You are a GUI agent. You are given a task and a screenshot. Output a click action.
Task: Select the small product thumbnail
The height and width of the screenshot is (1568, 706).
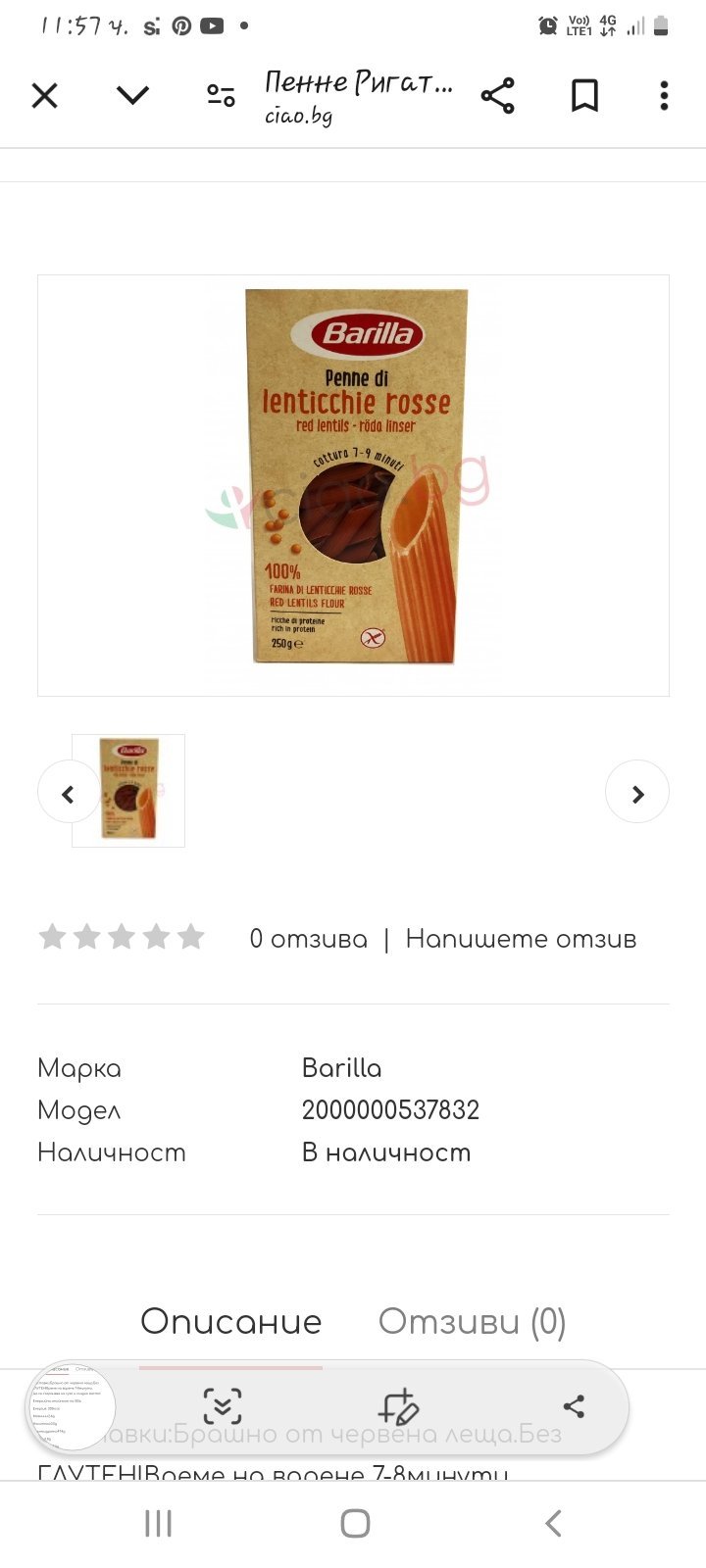coord(128,790)
